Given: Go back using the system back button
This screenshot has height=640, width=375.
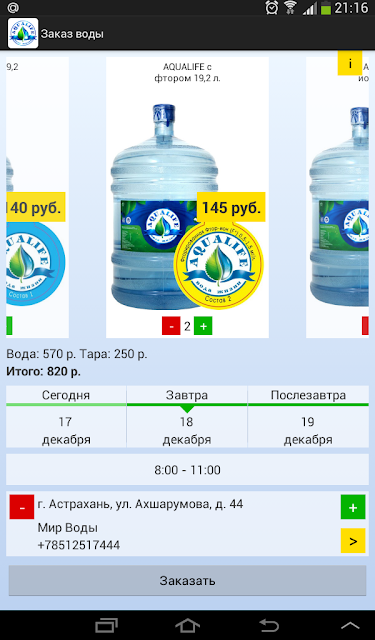Looking at the screenshot, I should tap(269, 625).
